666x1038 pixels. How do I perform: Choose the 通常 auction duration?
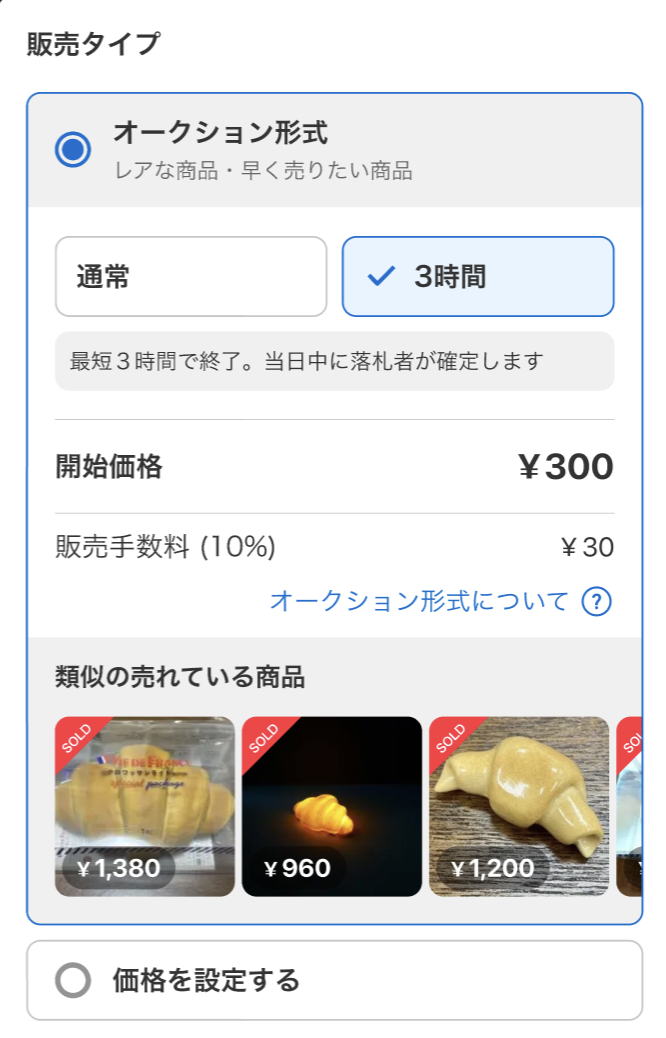(x=191, y=277)
